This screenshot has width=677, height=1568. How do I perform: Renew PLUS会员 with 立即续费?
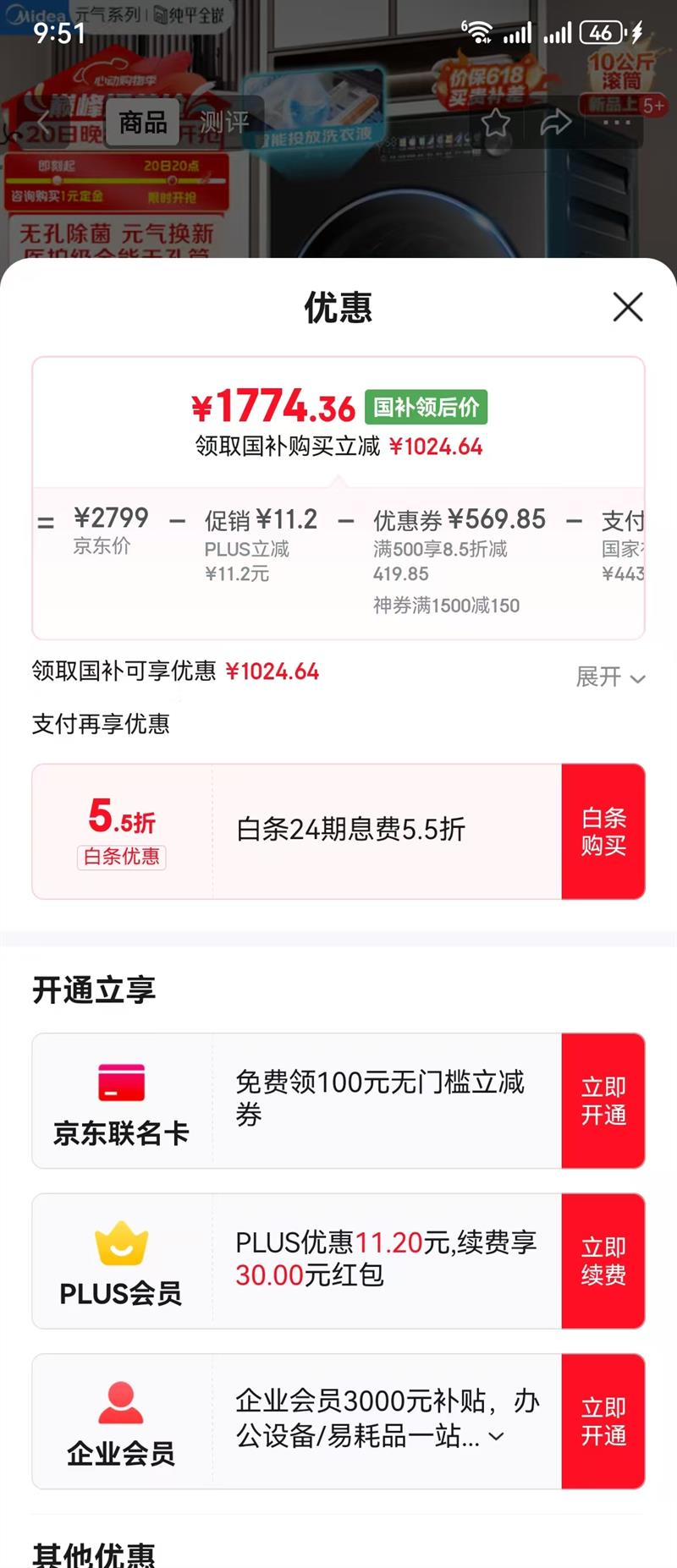point(603,1261)
